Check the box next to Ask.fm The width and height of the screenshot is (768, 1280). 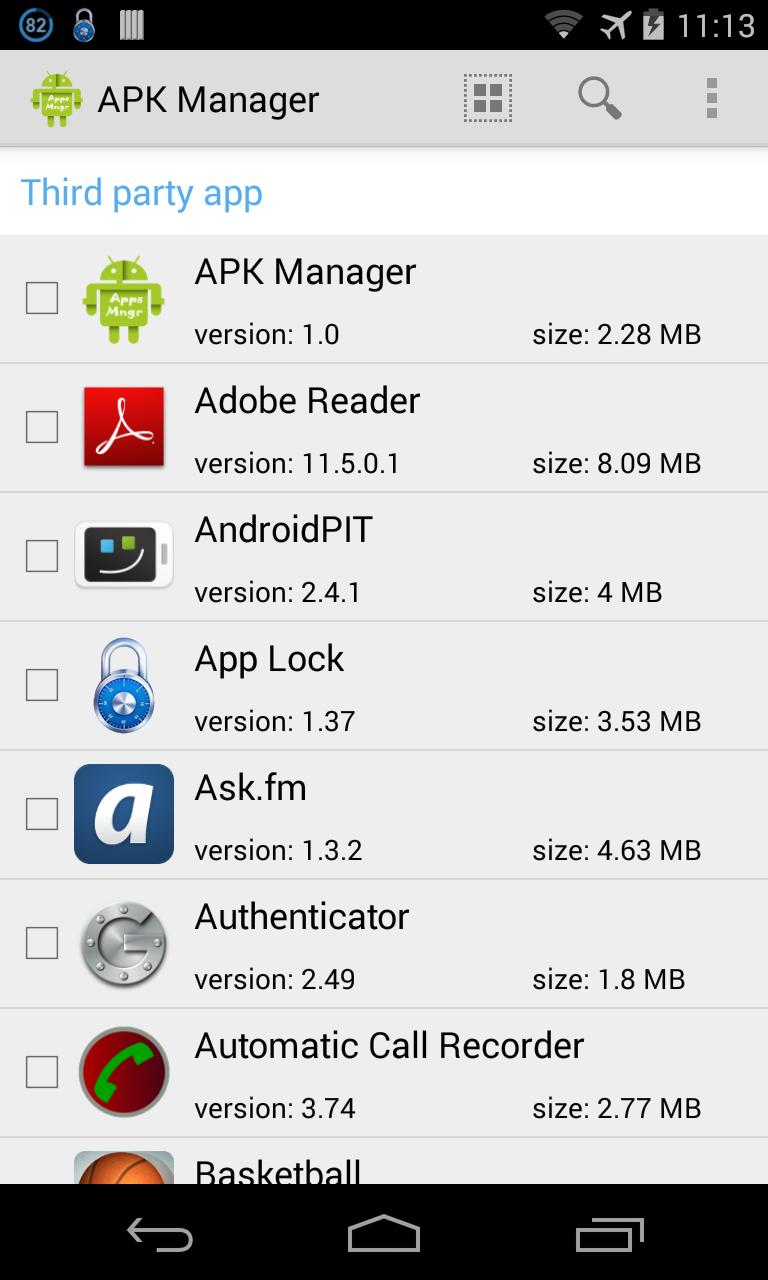pos(41,813)
